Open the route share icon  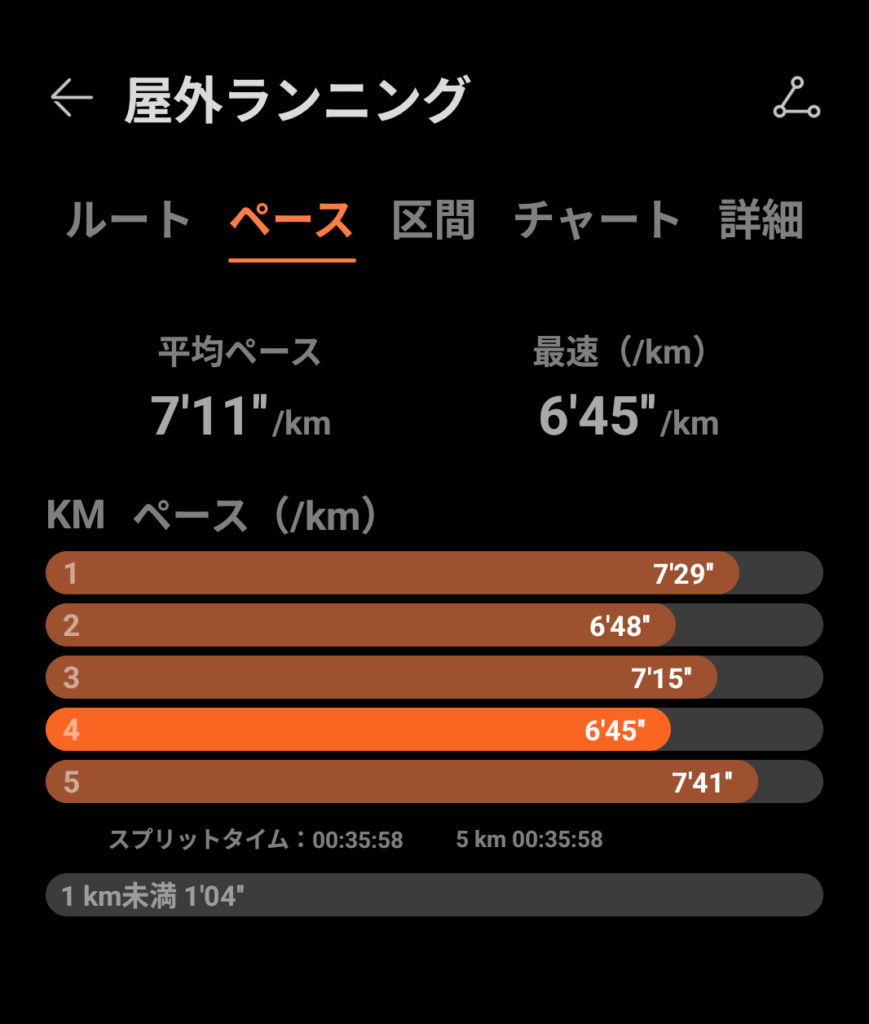pos(797,98)
